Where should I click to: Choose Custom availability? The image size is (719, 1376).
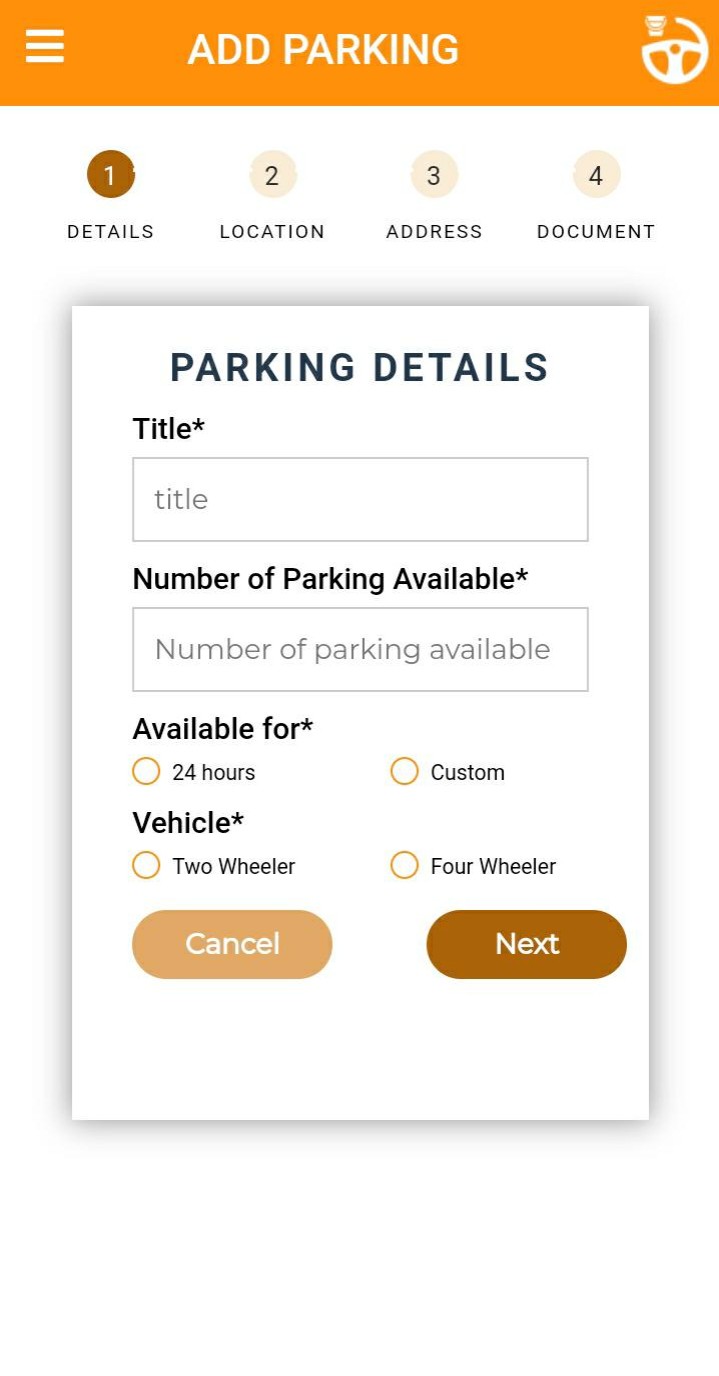pyautogui.click(x=404, y=771)
